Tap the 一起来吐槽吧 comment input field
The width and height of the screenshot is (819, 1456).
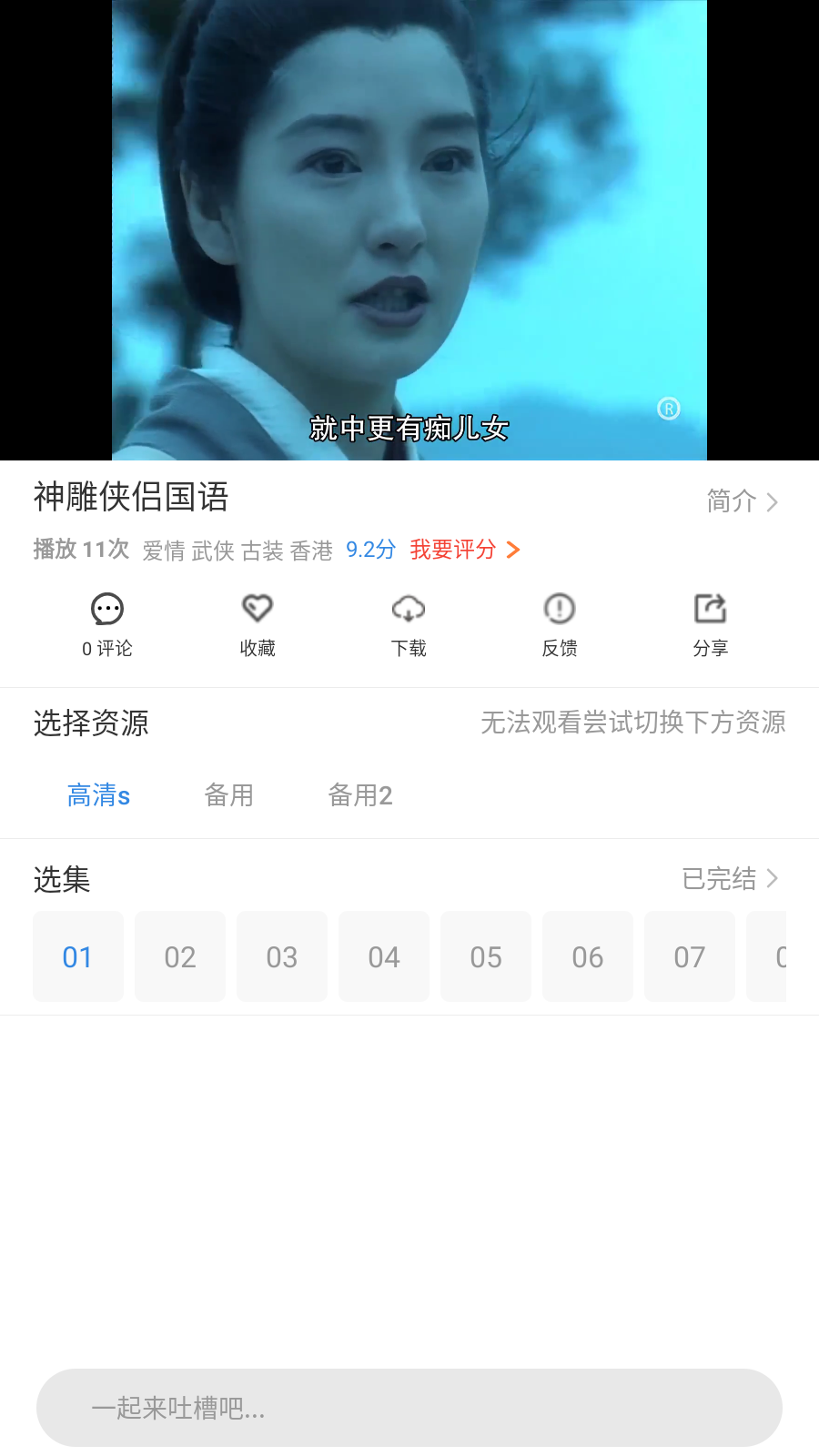[x=408, y=1408]
